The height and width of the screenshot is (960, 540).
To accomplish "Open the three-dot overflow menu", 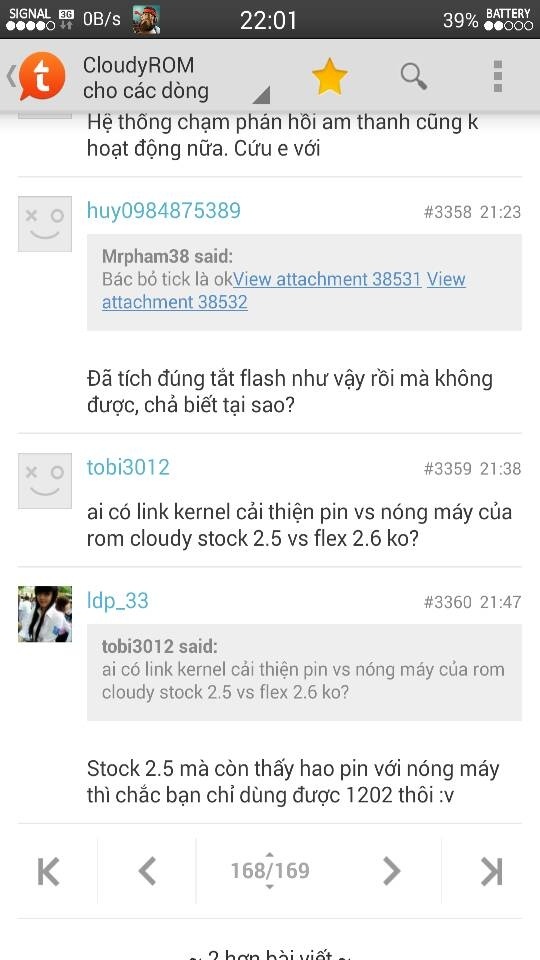I will tap(498, 77).
